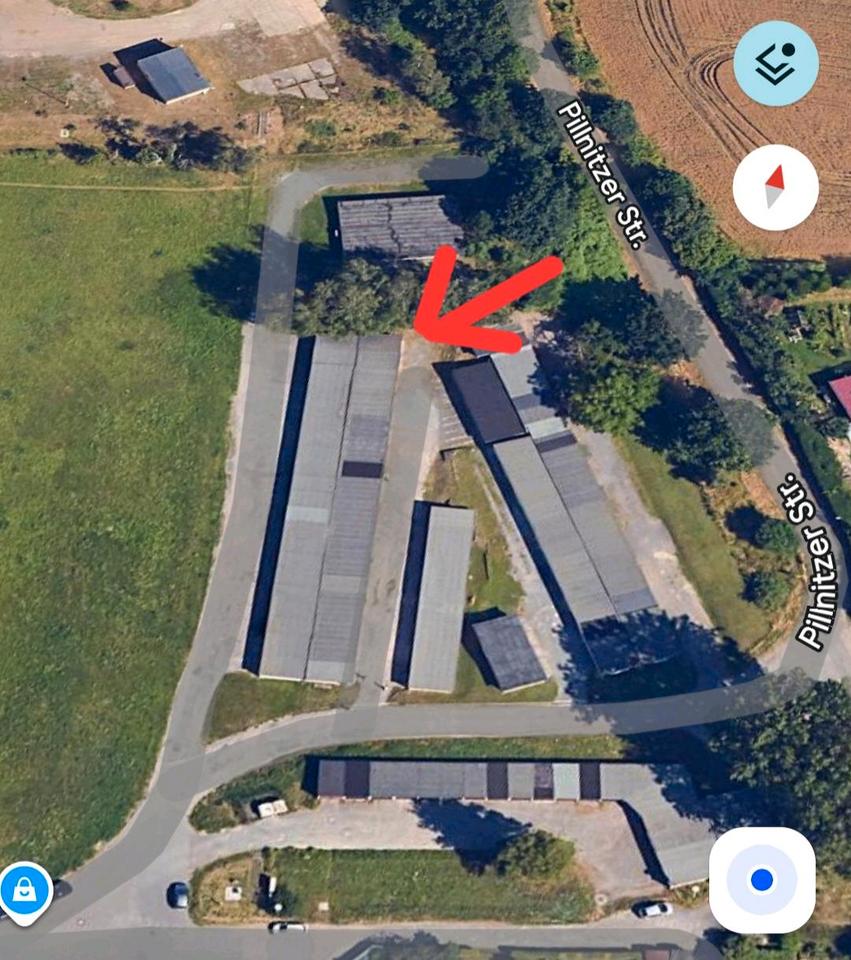The height and width of the screenshot is (960, 851).
Task: Tap the compass to reset orientation
Action: point(775,187)
